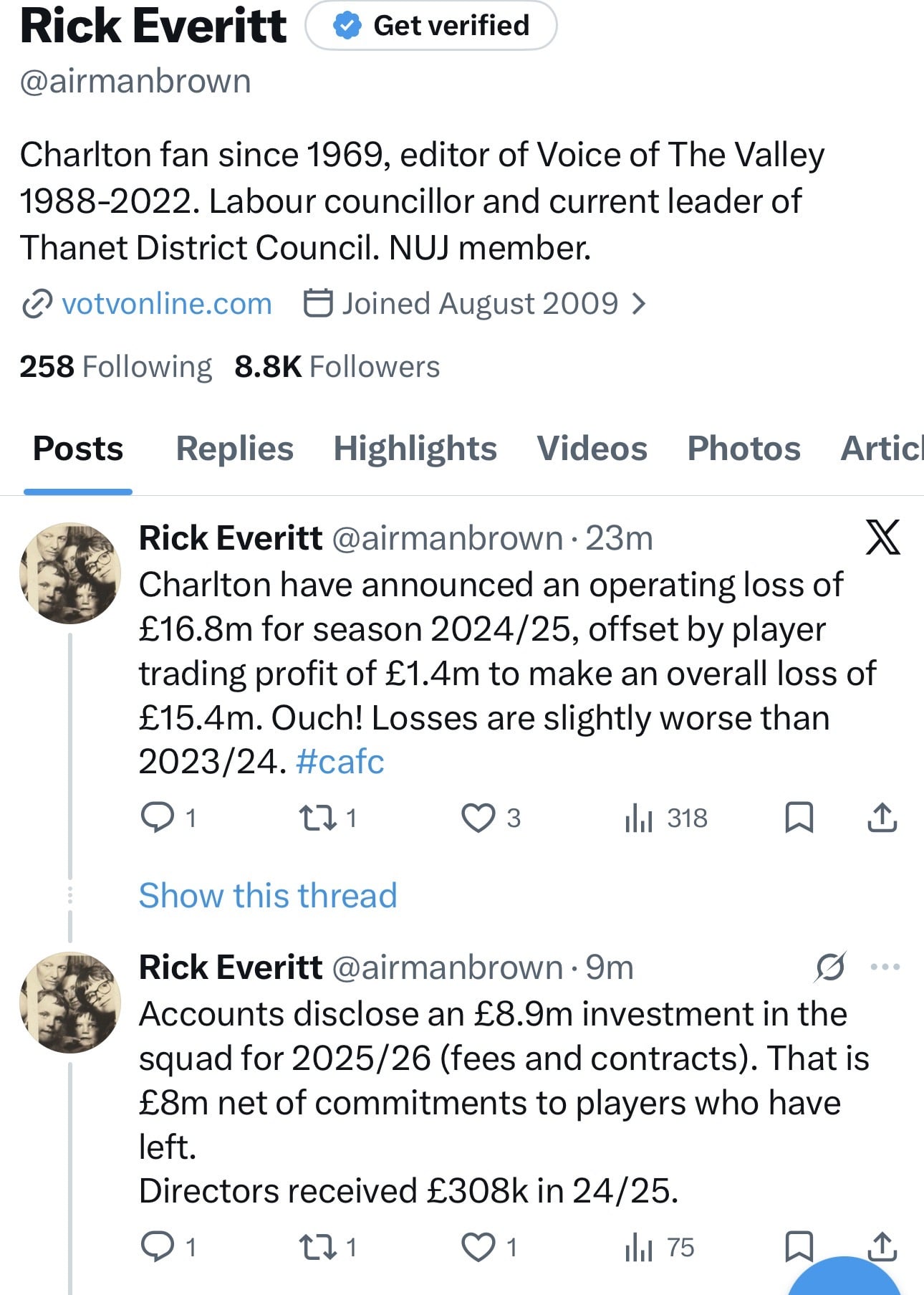Screen dimensions: 924x1295
Task: Select the Highlights tab
Action: [x=415, y=449]
